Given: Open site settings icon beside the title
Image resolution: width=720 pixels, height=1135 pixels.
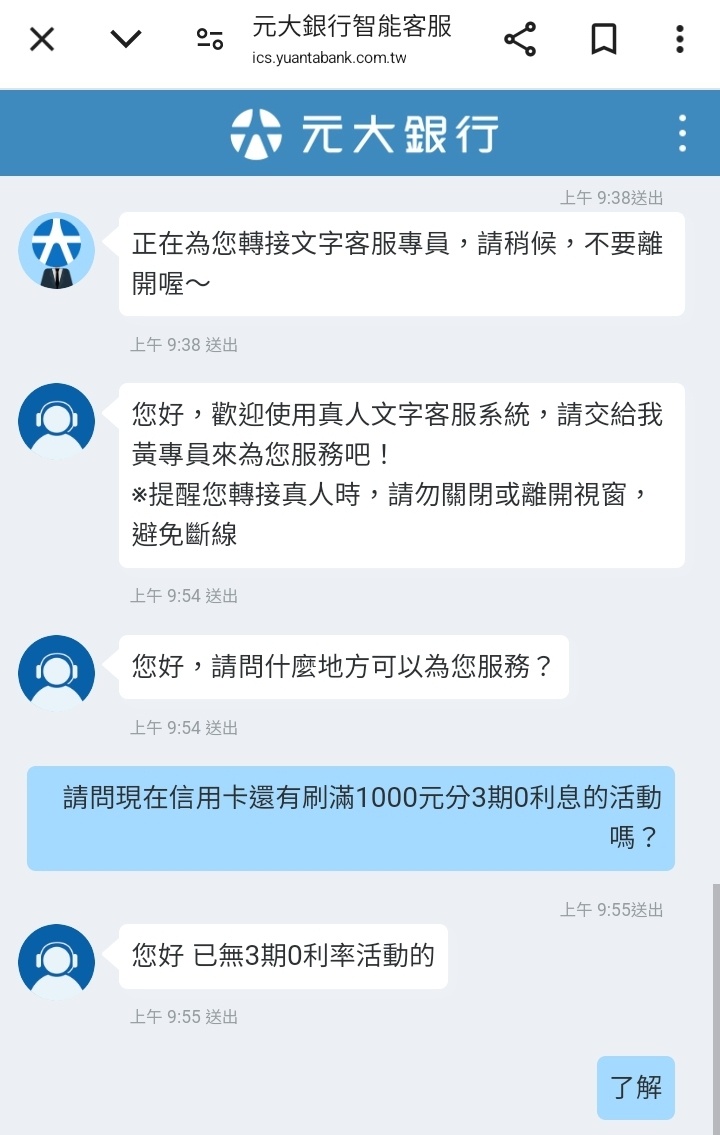Looking at the screenshot, I should tap(210, 40).
